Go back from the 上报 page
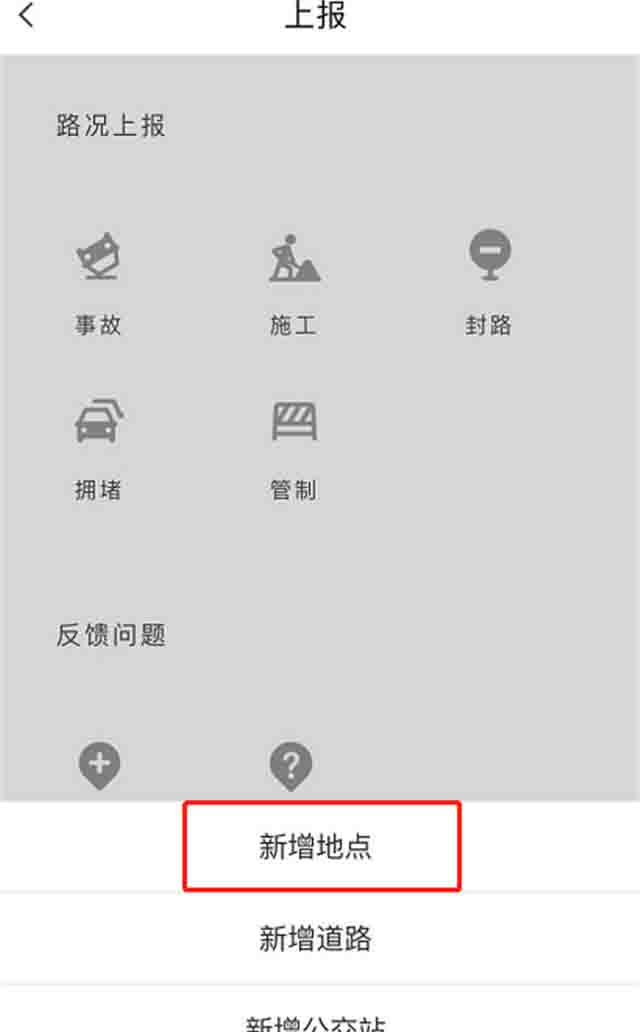This screenshot has width=640, height=1032. (27, 16)
